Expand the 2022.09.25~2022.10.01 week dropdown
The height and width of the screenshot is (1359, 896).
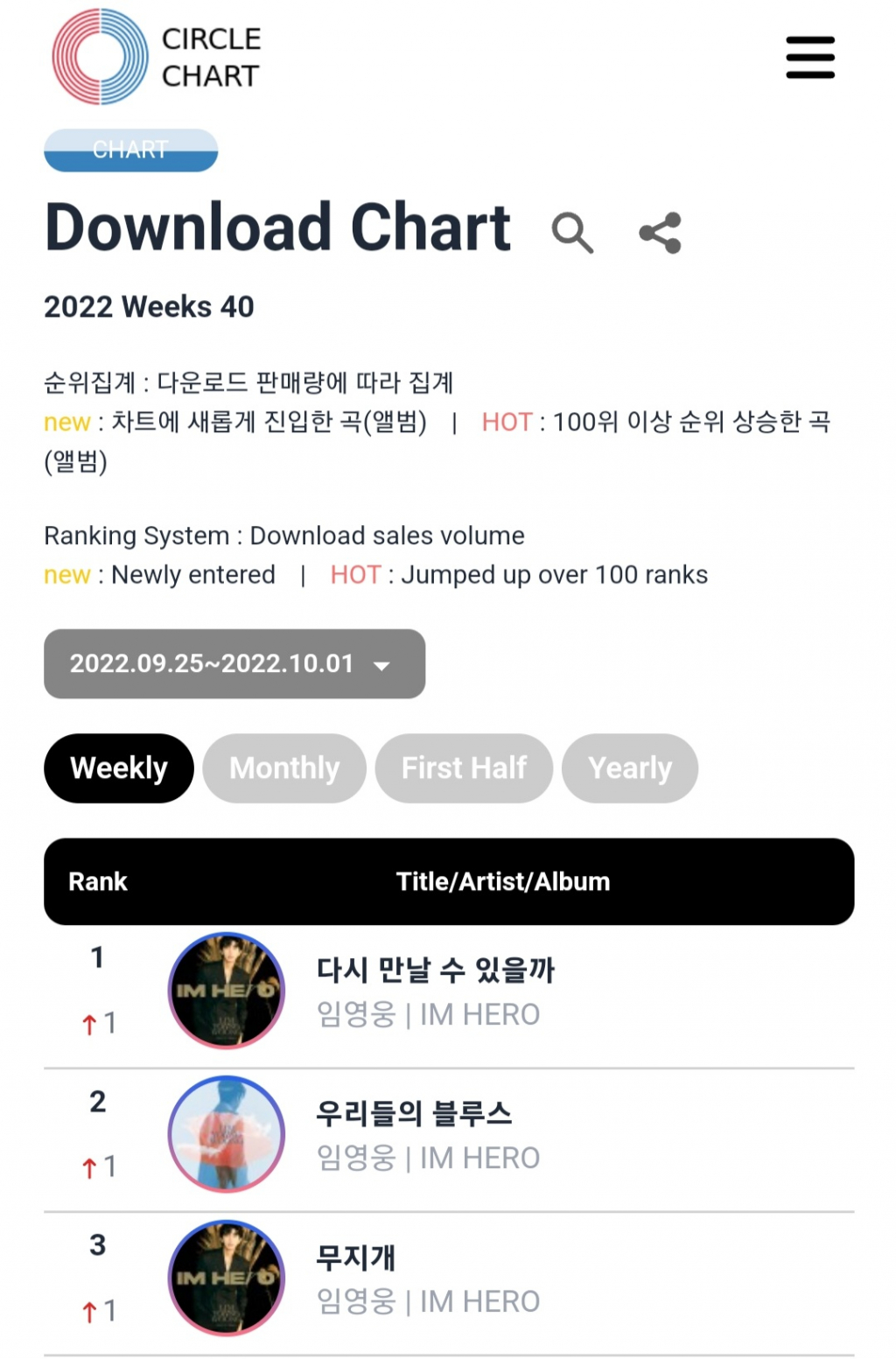(234, 663)
